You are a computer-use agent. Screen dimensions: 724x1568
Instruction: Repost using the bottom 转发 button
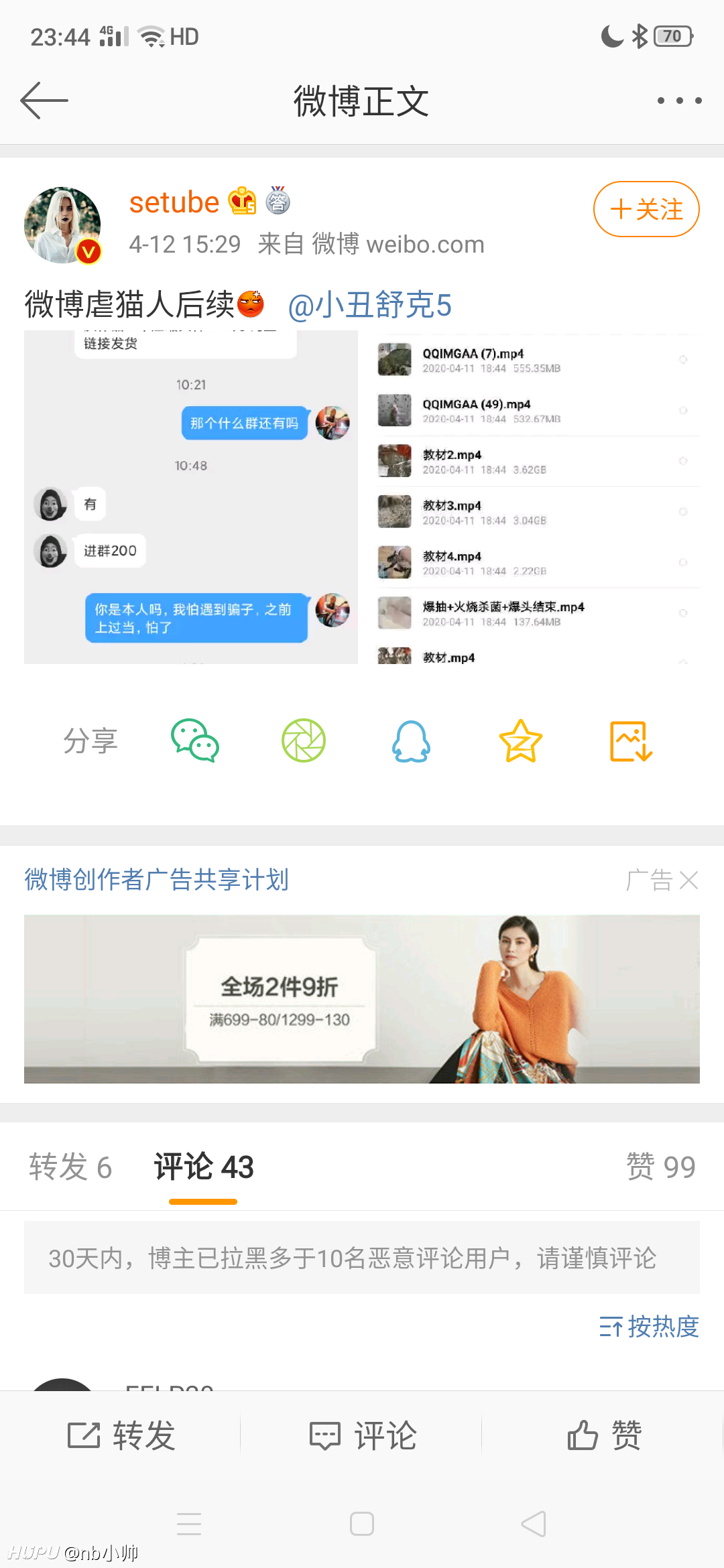121,1435
